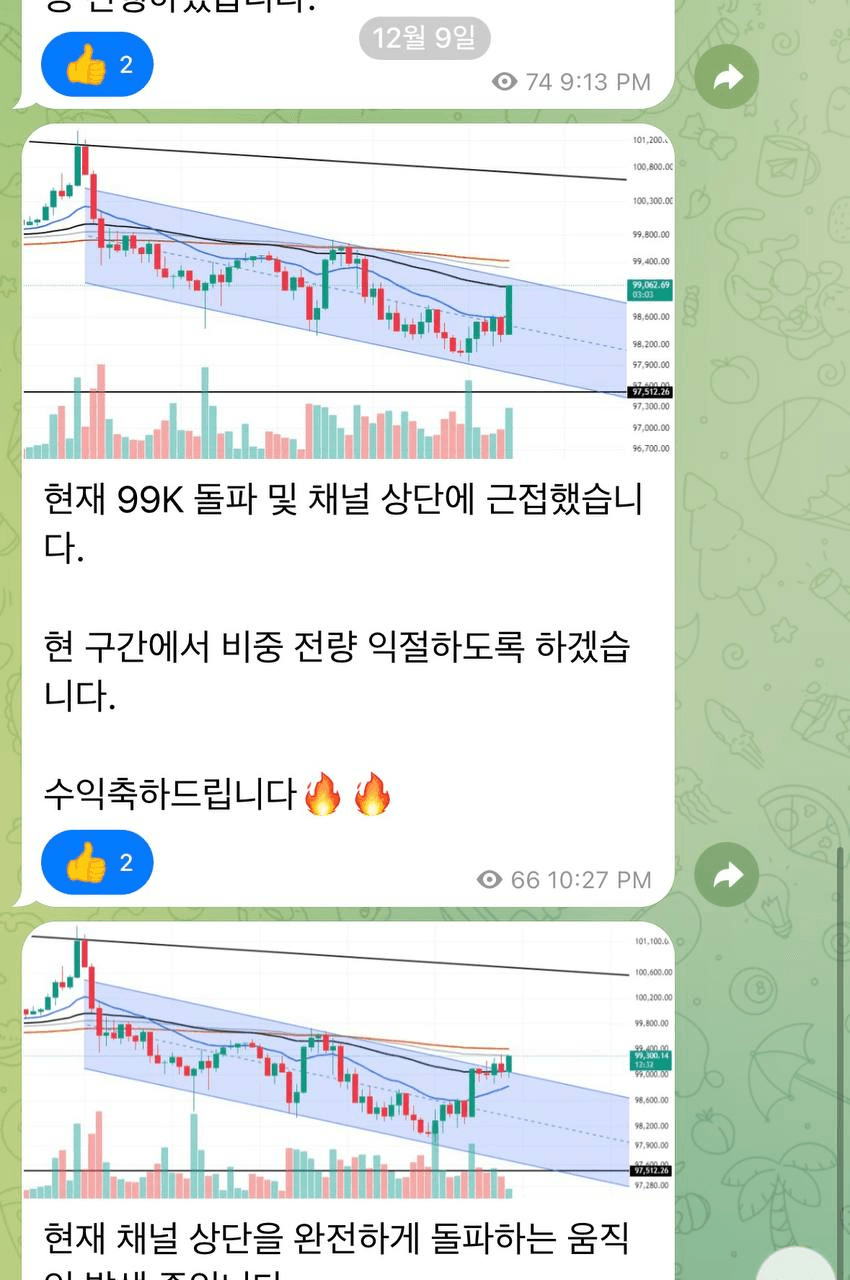Tap thumbs-up reaction on 9:13 PM message
Image resolution: width=850 pixels, height=1280 pixels.
[97, 68]
